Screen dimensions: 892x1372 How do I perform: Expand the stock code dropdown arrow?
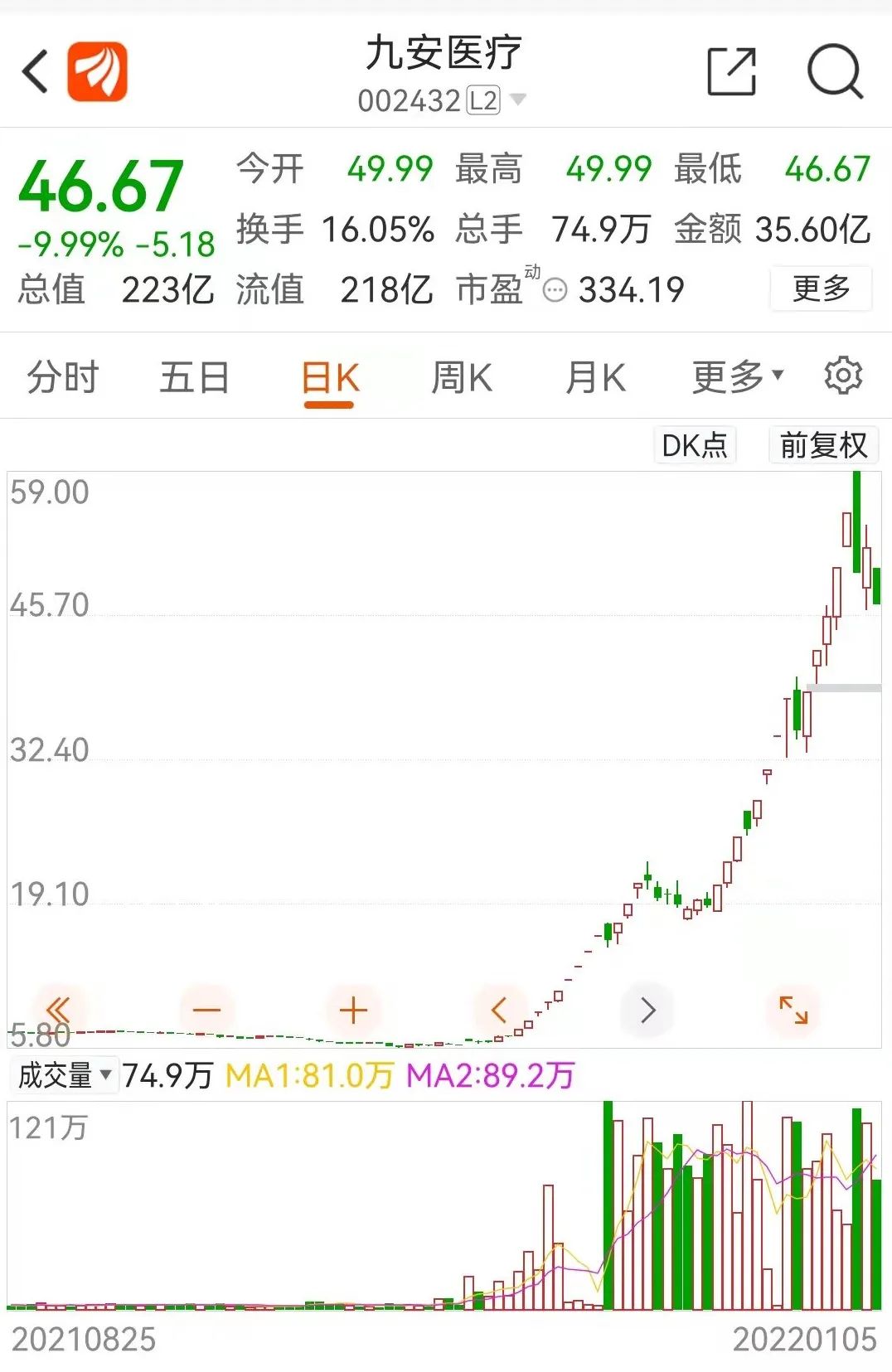tap(518, 100)
